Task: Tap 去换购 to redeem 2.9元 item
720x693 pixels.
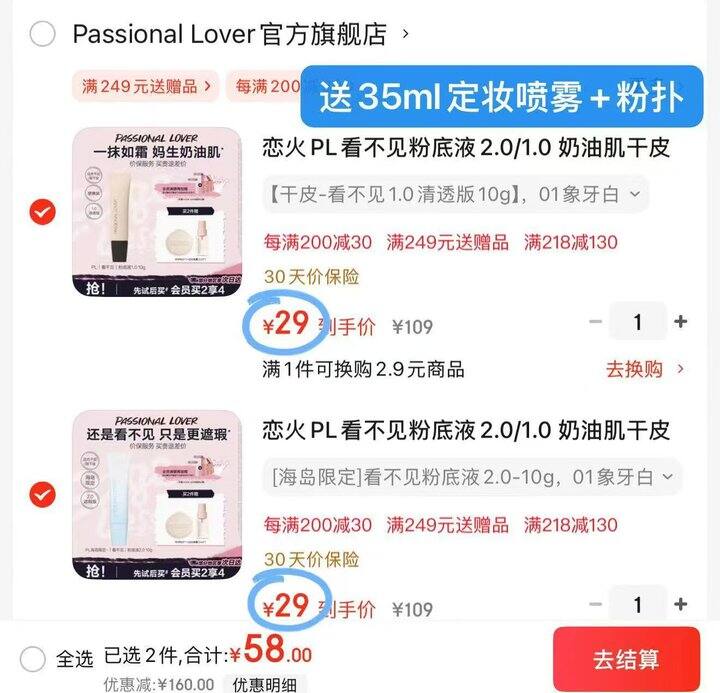Action: tap(645, 369)
